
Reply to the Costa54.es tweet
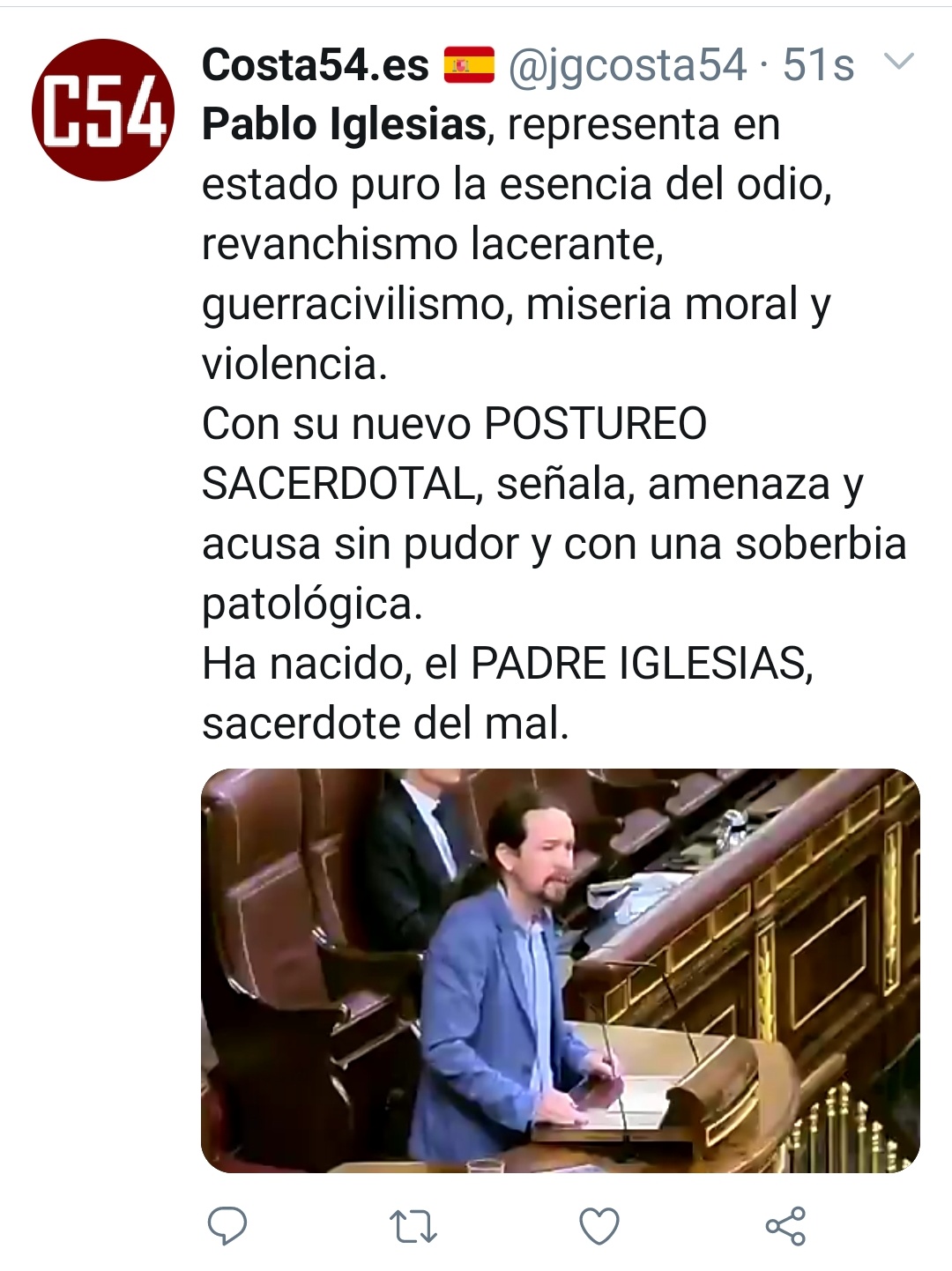227,1225
